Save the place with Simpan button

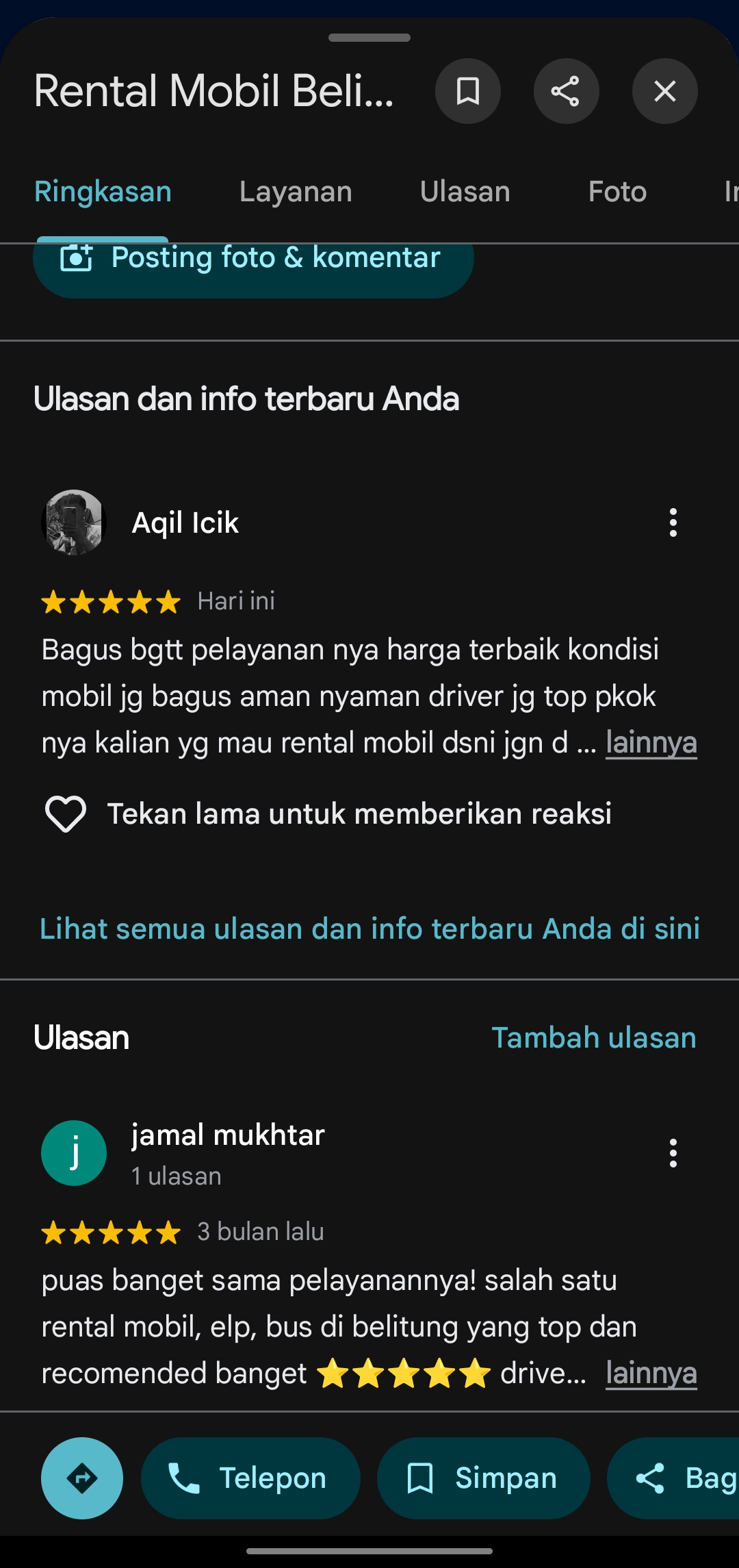coord(484,1478)
